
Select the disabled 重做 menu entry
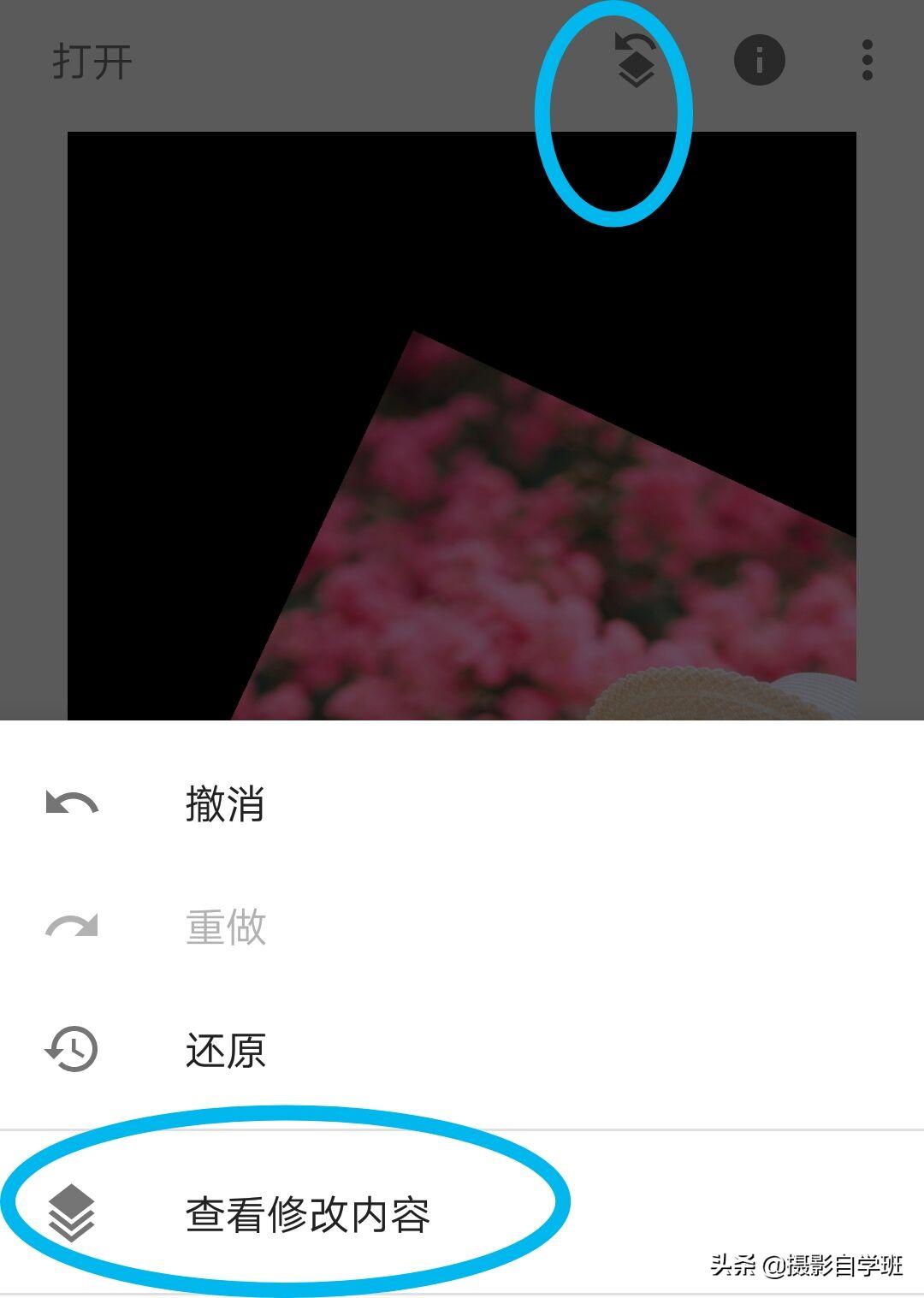pyautogui.click(x=224, y=928)
